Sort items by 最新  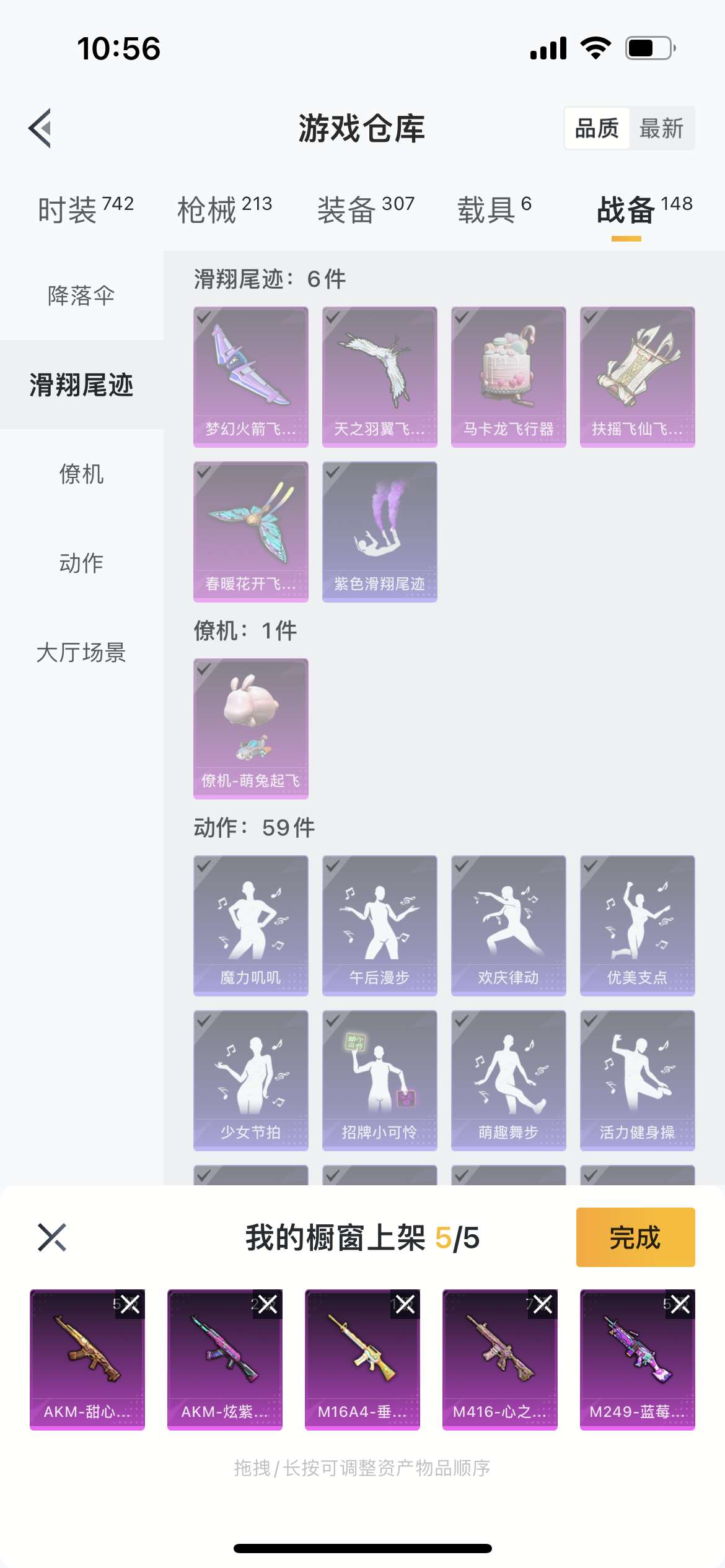[x=661, y=128]
